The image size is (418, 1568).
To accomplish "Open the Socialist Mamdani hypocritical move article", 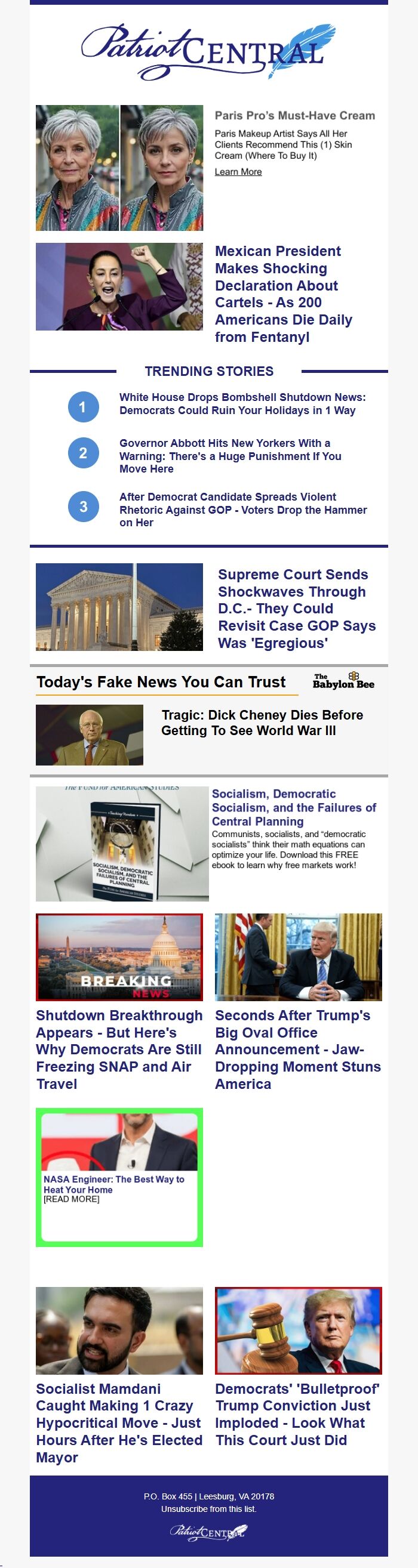I will point(119,1422).
